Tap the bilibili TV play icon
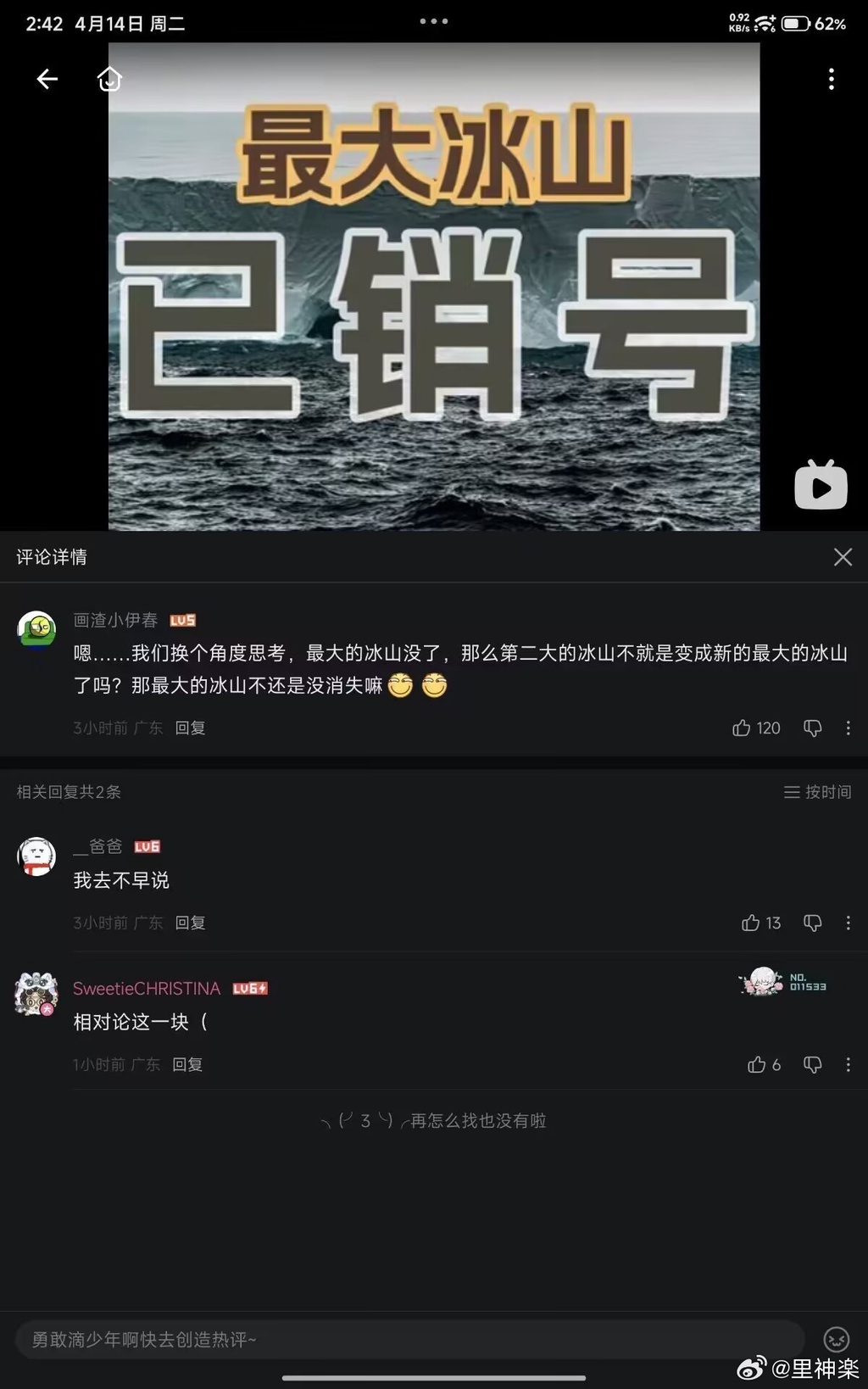The image size is (868, 1389). [x=820, y=486]
